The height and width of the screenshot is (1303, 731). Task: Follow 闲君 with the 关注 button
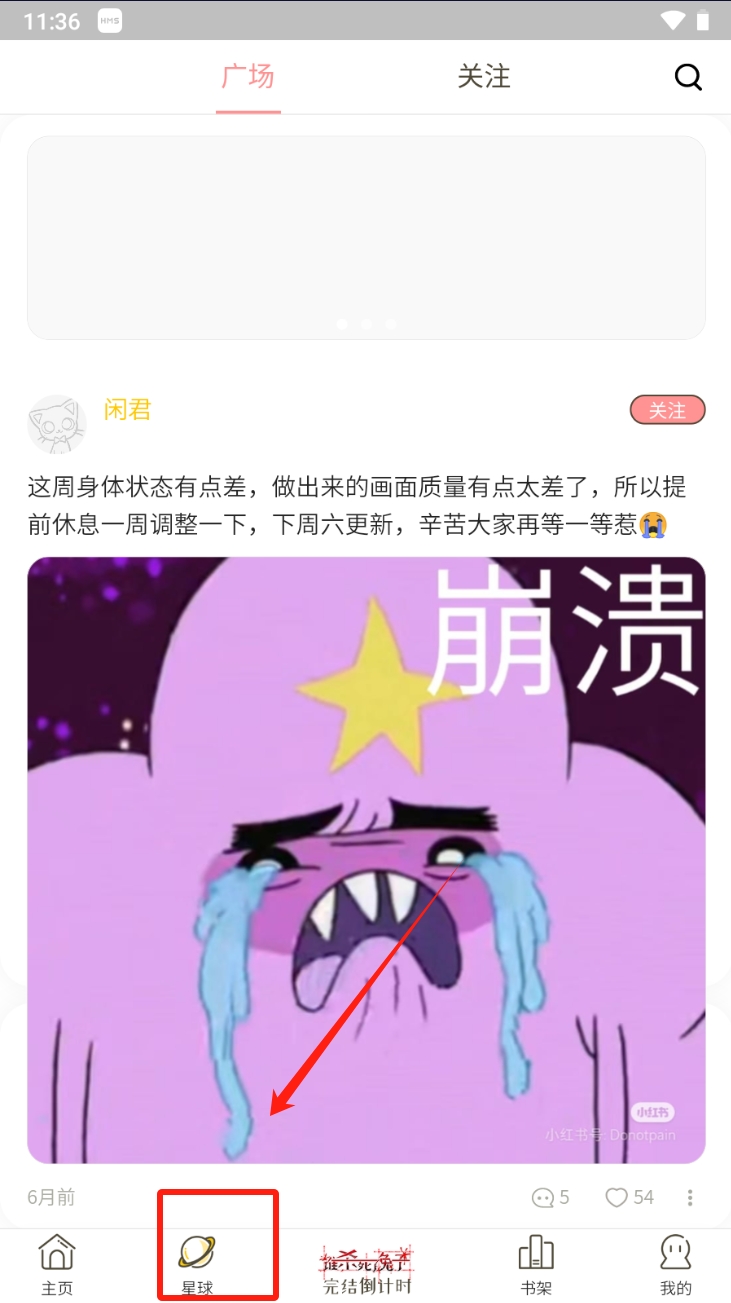pyautogui.click(x=667, y=410)
